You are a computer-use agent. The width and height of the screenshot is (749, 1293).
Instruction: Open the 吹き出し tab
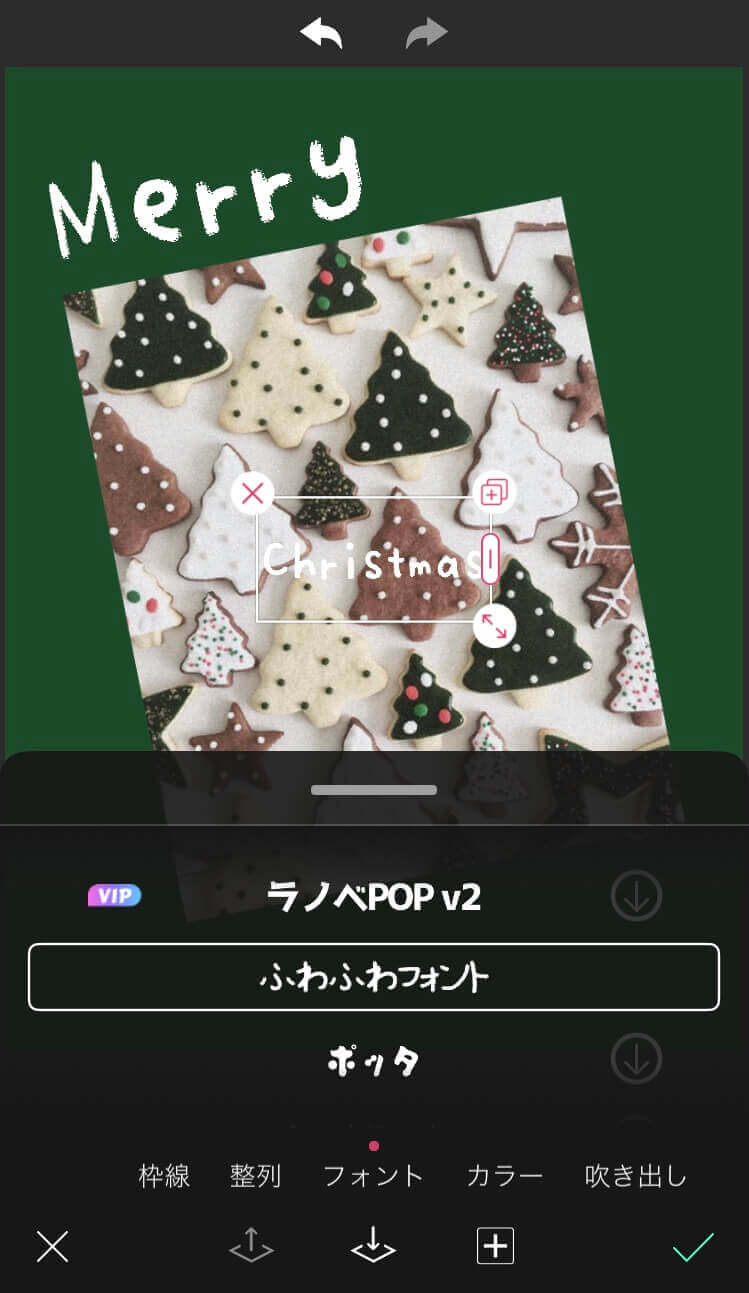coord(637,1176)
